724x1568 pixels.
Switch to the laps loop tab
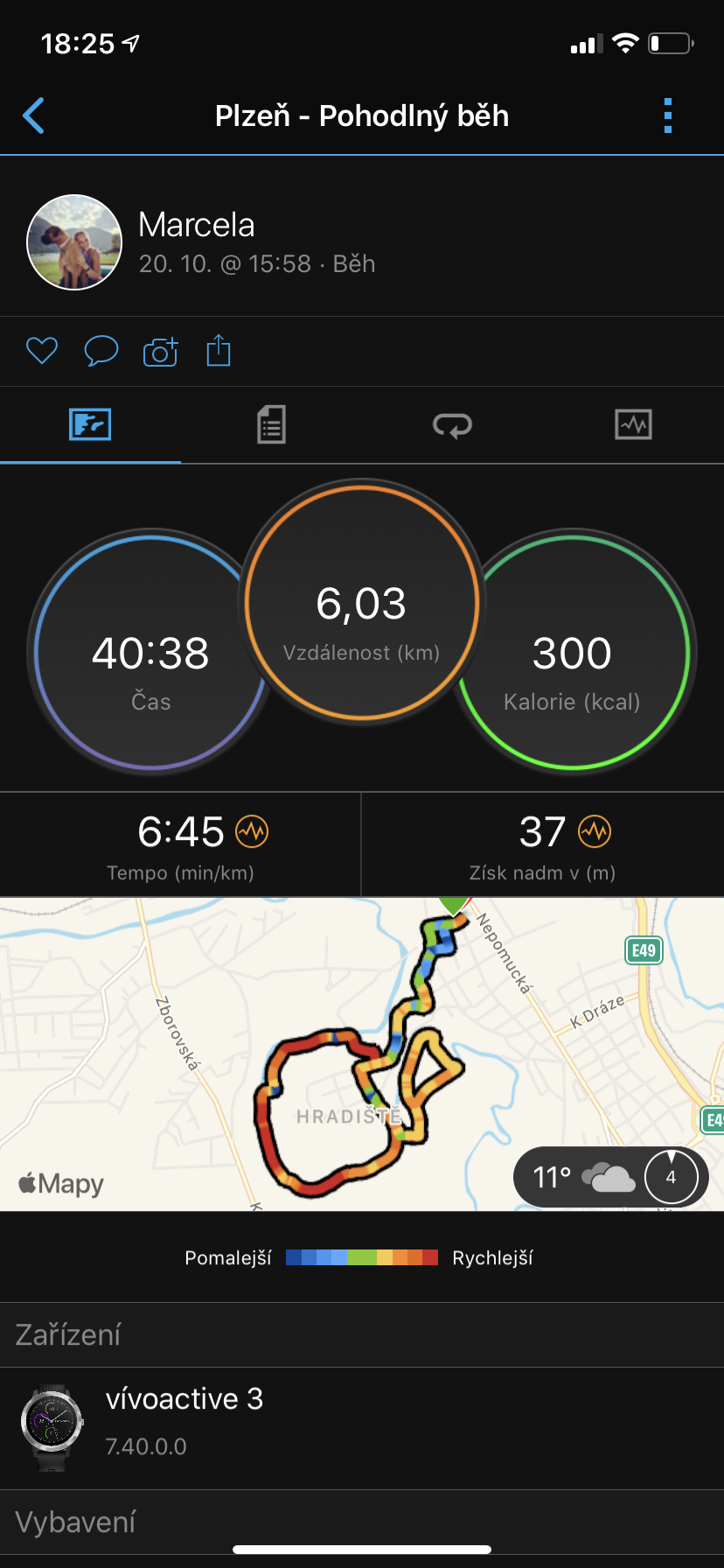pos(452,425)
